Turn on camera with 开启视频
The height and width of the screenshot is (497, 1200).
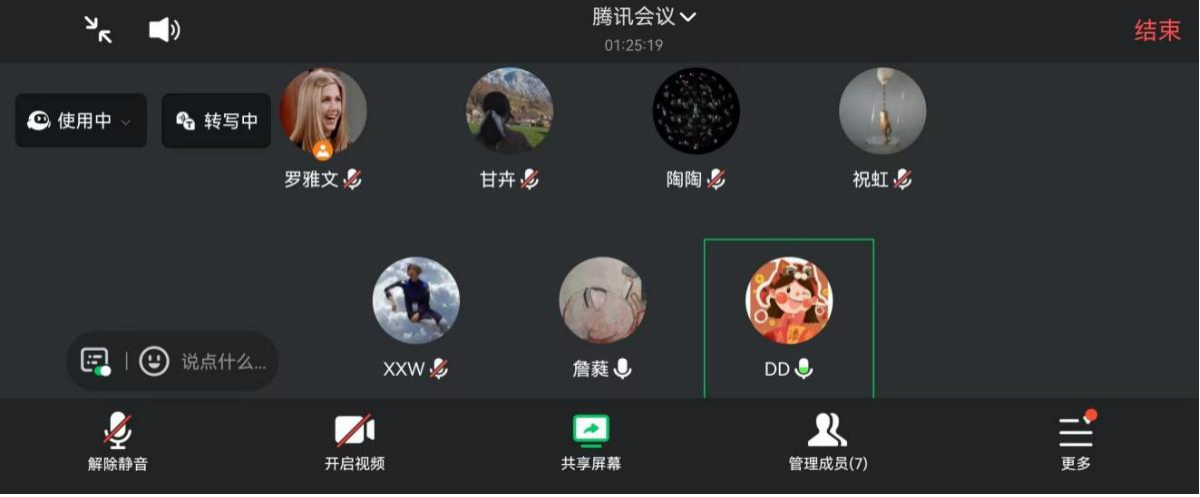pyautogui.click(x=354, y=442)
